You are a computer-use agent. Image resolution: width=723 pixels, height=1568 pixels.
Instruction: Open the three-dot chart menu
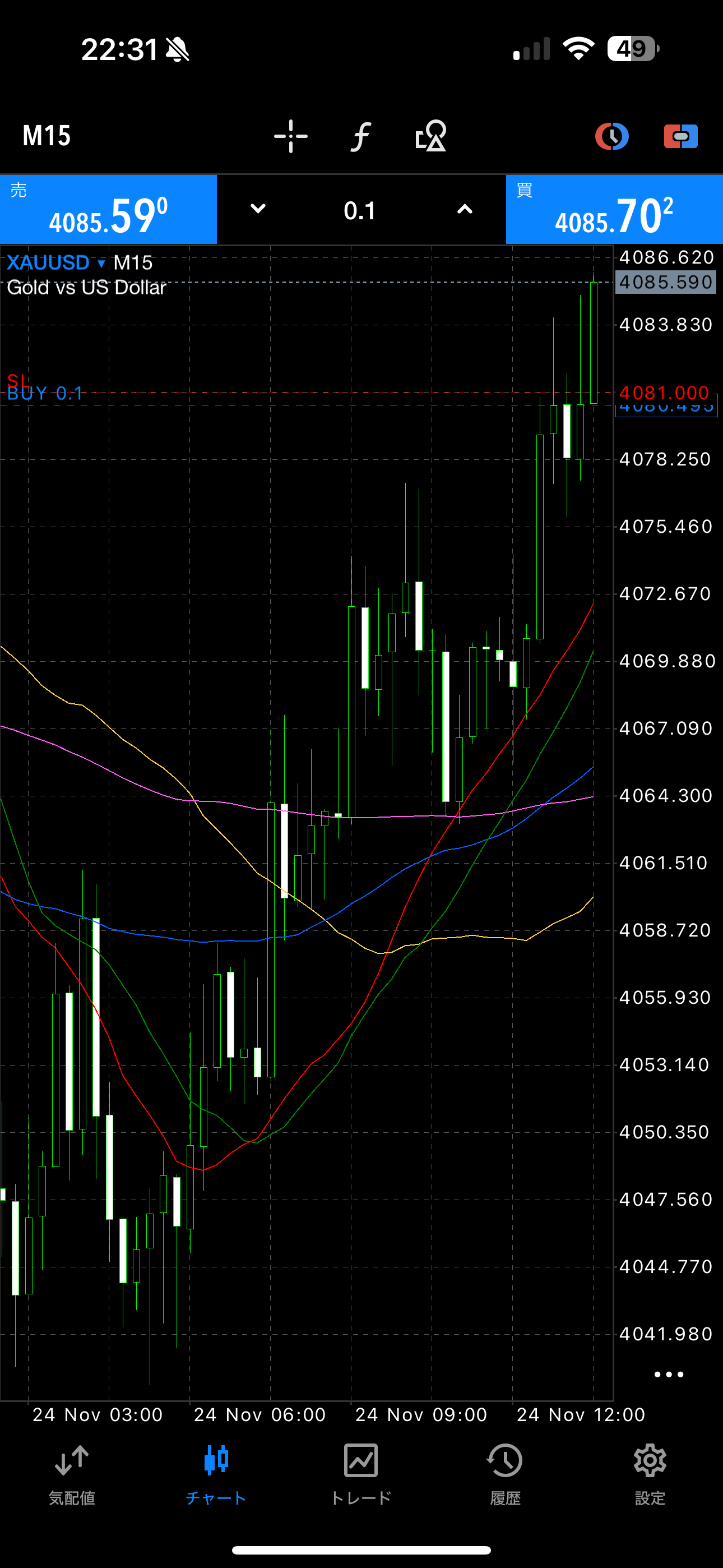pyautogui.click(x=668, y=1375)
